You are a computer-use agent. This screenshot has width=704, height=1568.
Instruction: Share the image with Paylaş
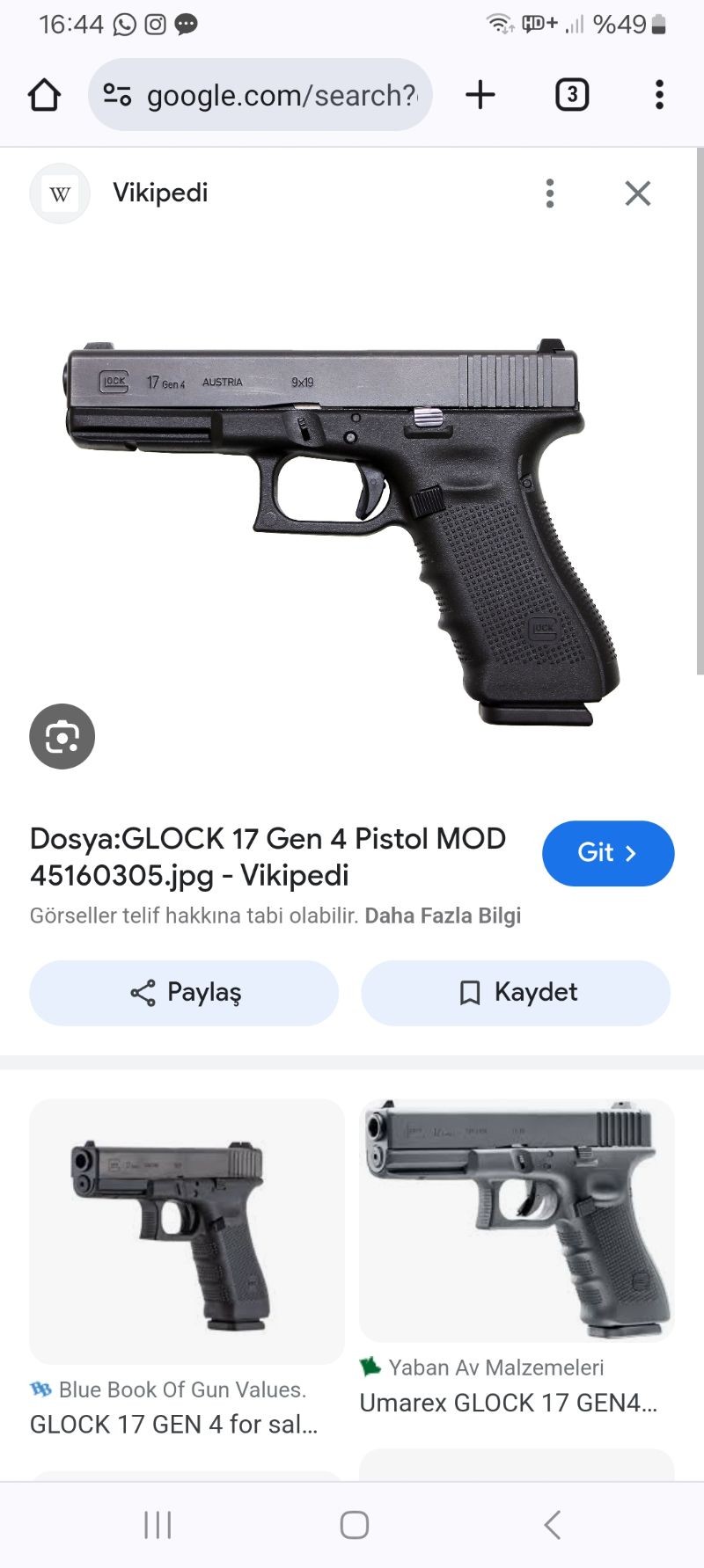[x=184, y=992]
